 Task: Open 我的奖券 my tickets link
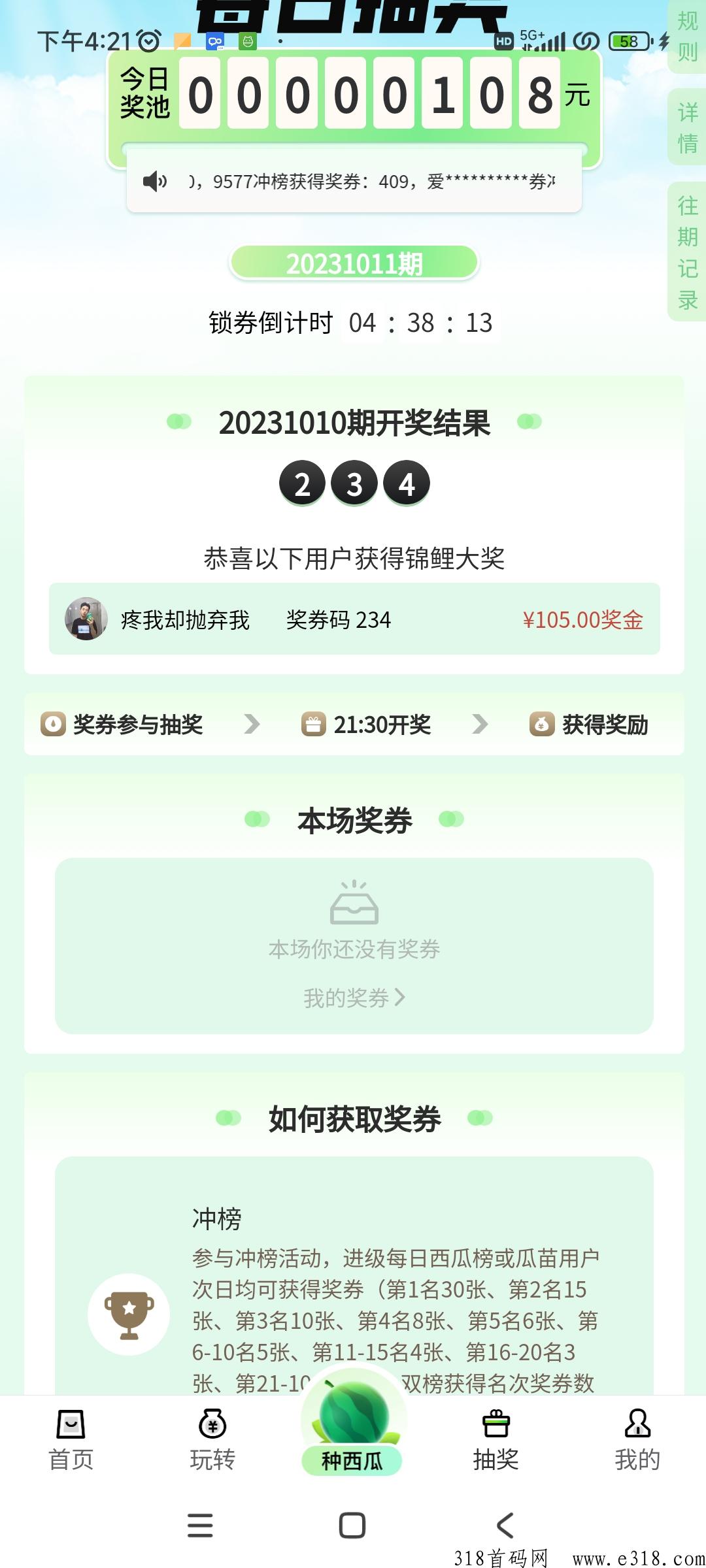pyautogui.click(x=354, y=998)
